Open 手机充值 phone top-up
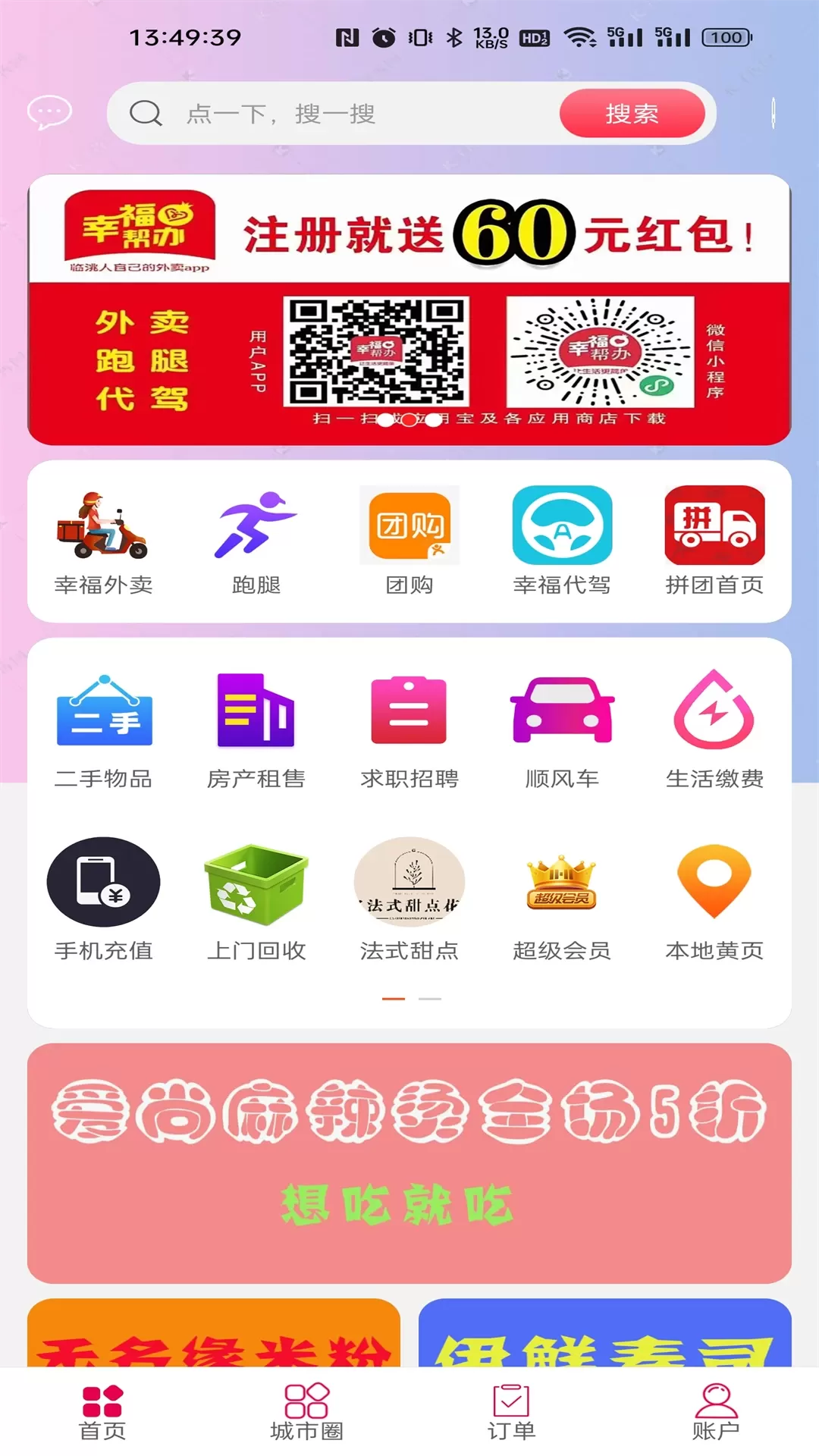The image size is (819, 1456). coord(104,899)
